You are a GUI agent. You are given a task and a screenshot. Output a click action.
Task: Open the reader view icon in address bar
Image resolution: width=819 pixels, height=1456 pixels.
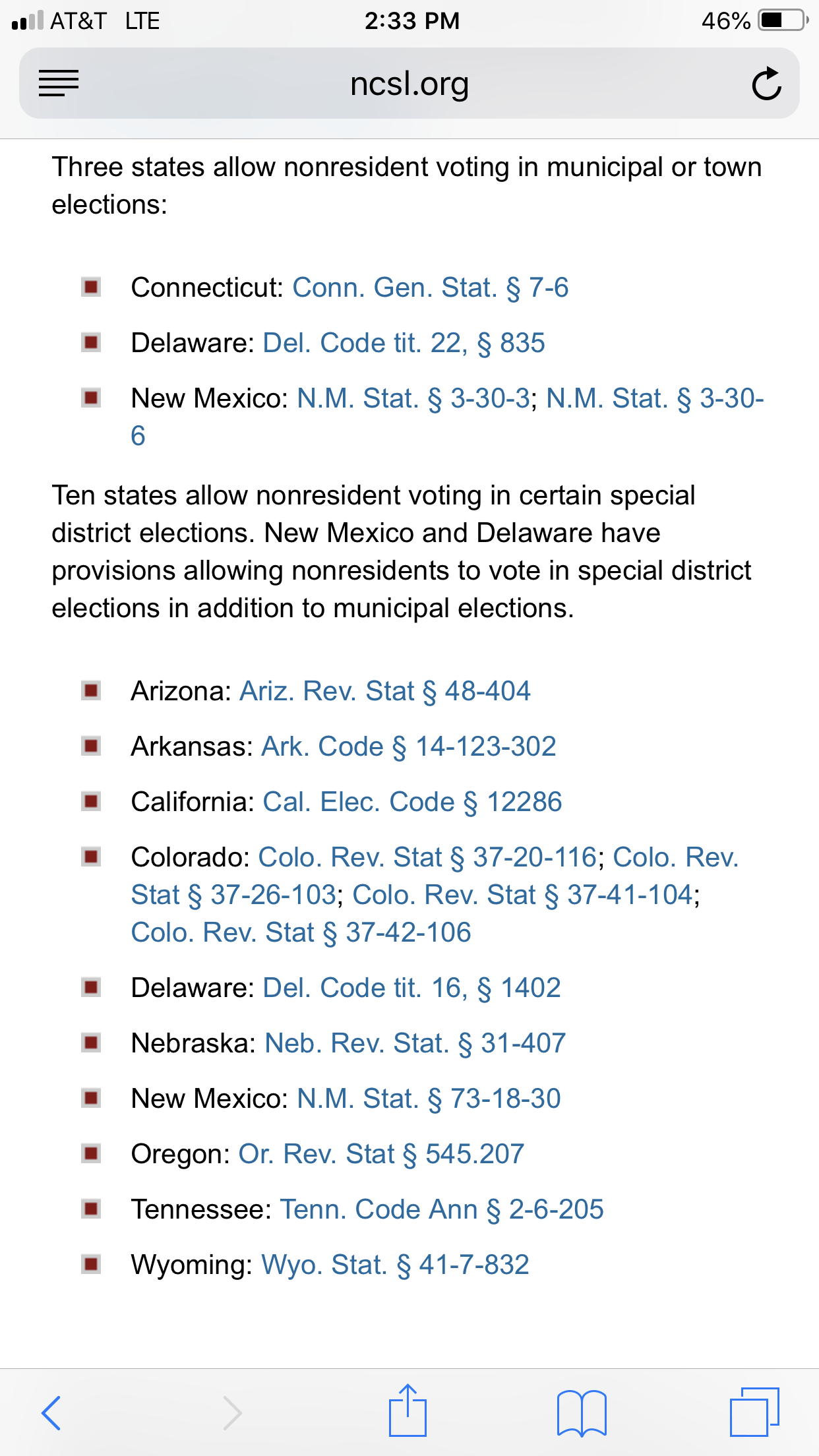[x=59, y=84]
